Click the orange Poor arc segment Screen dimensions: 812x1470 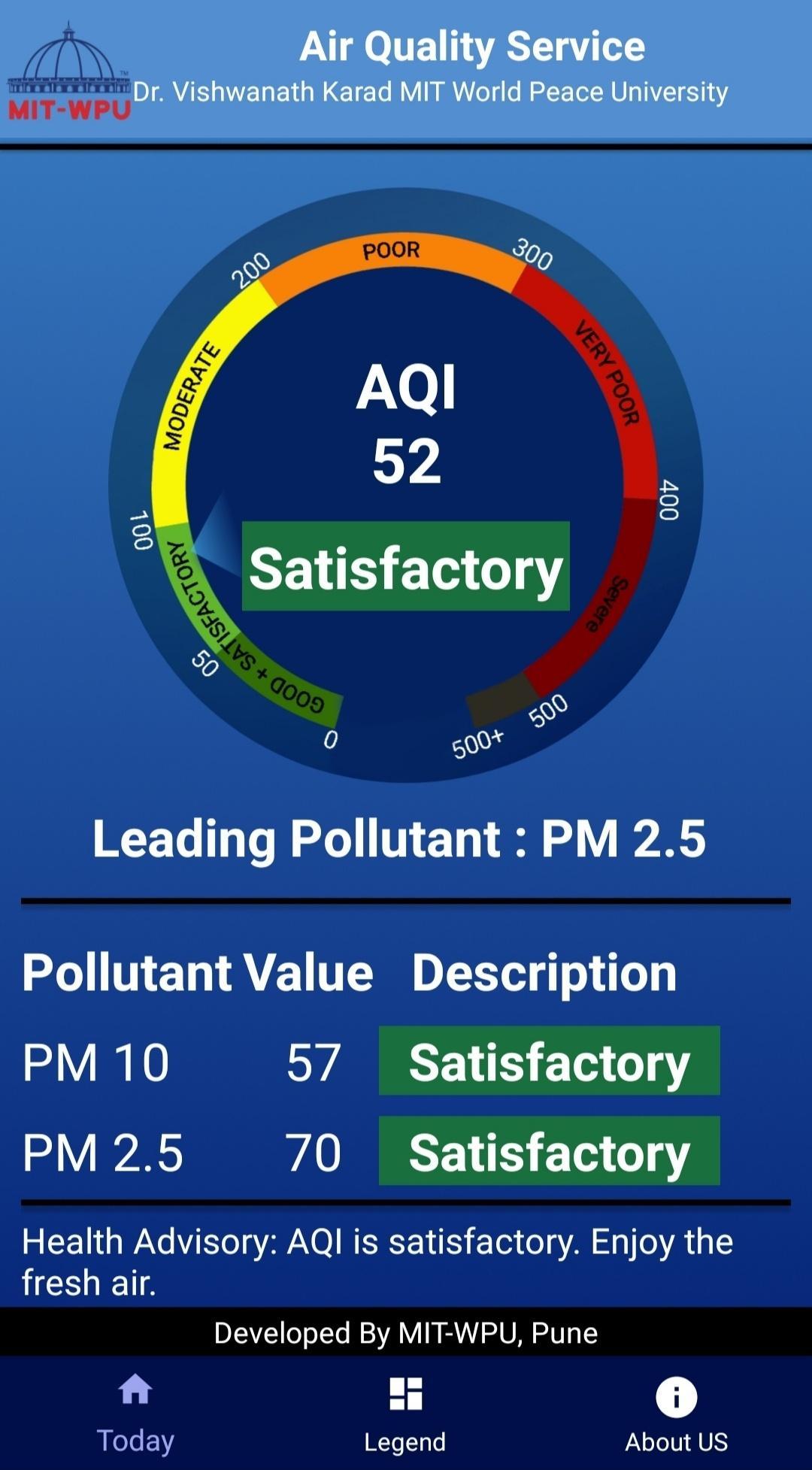pyautogui.click(x=391, y=252)
